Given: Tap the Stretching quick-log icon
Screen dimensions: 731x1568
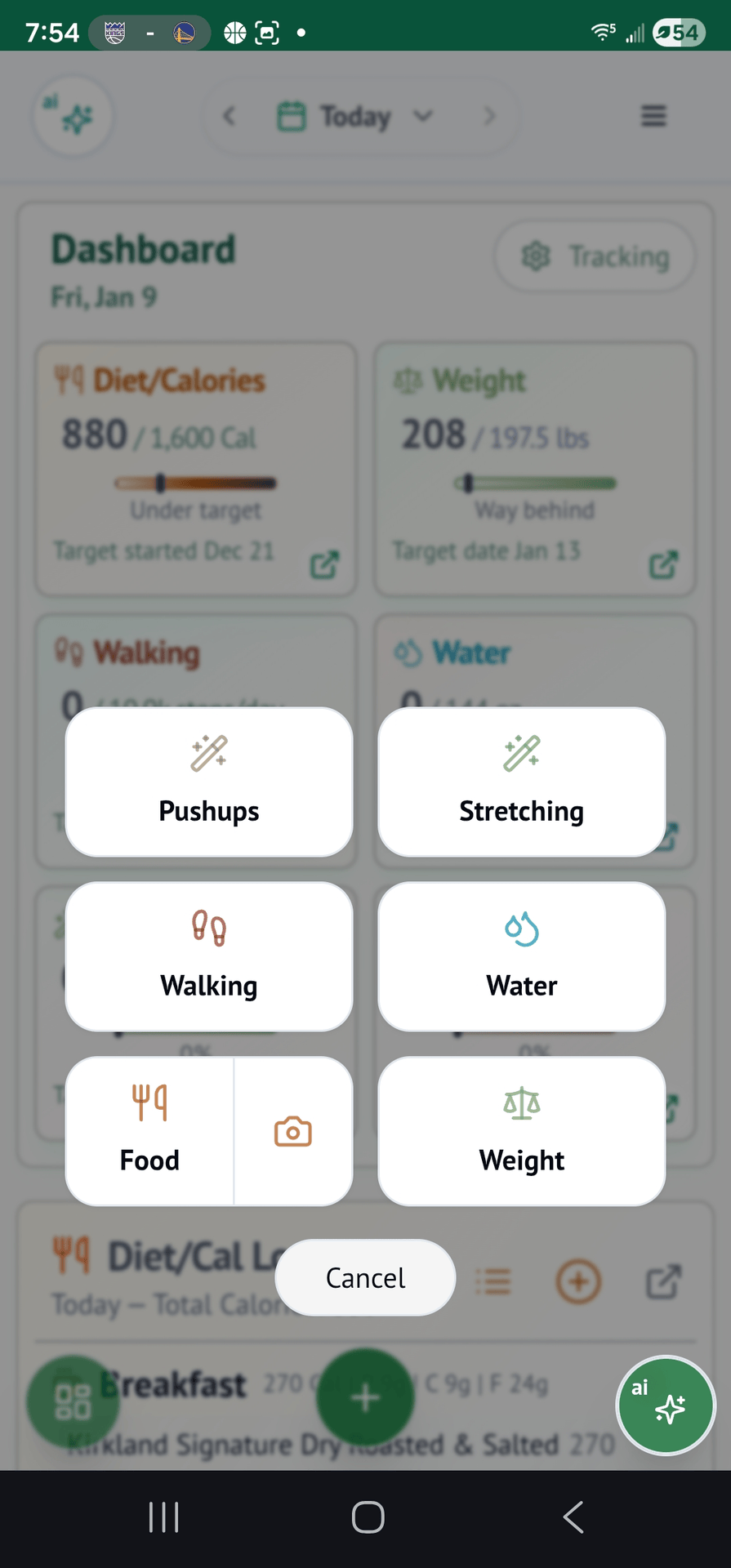Looking at the screenshot, I should coord(521,753).
